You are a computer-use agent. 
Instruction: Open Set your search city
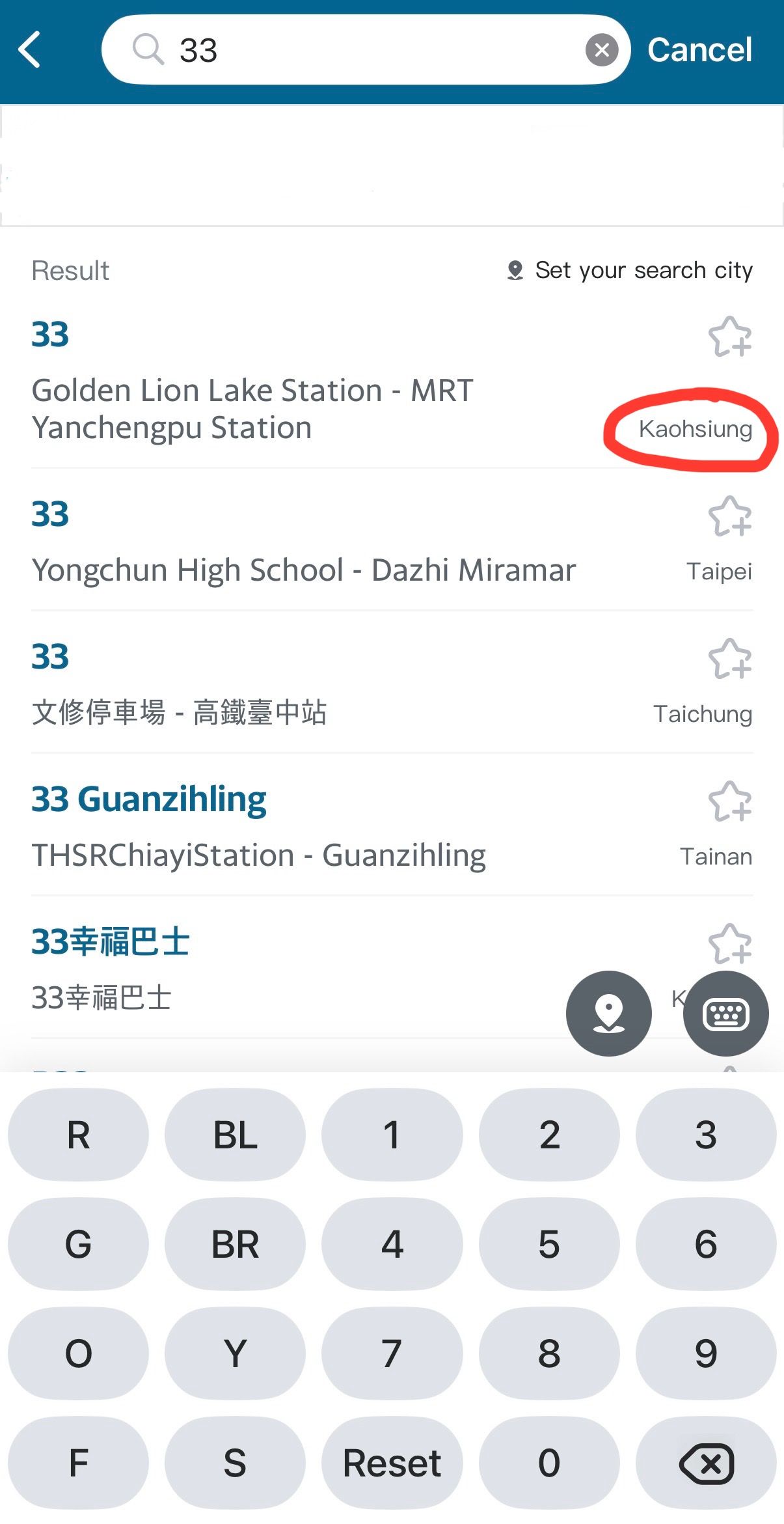(x=629, y=270)
